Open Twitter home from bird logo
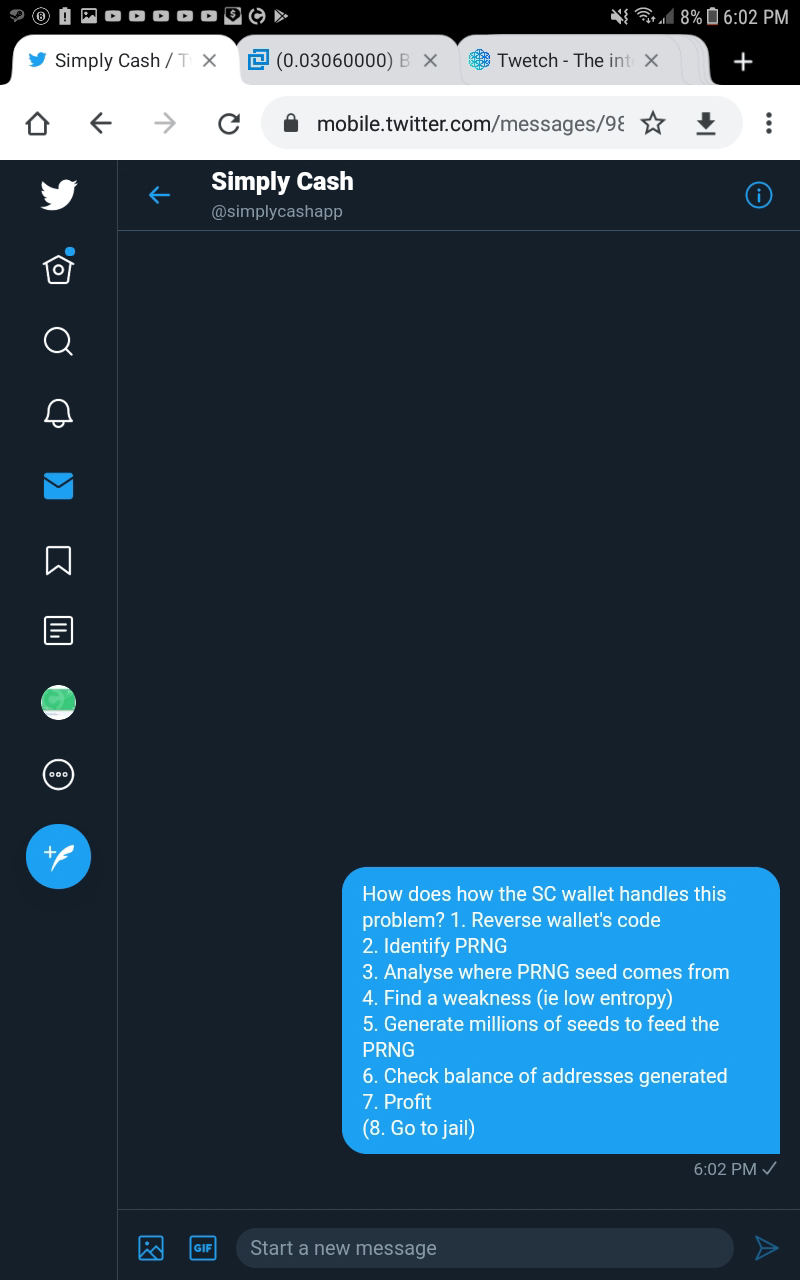The image size is (800, 1280). point(58,195)
